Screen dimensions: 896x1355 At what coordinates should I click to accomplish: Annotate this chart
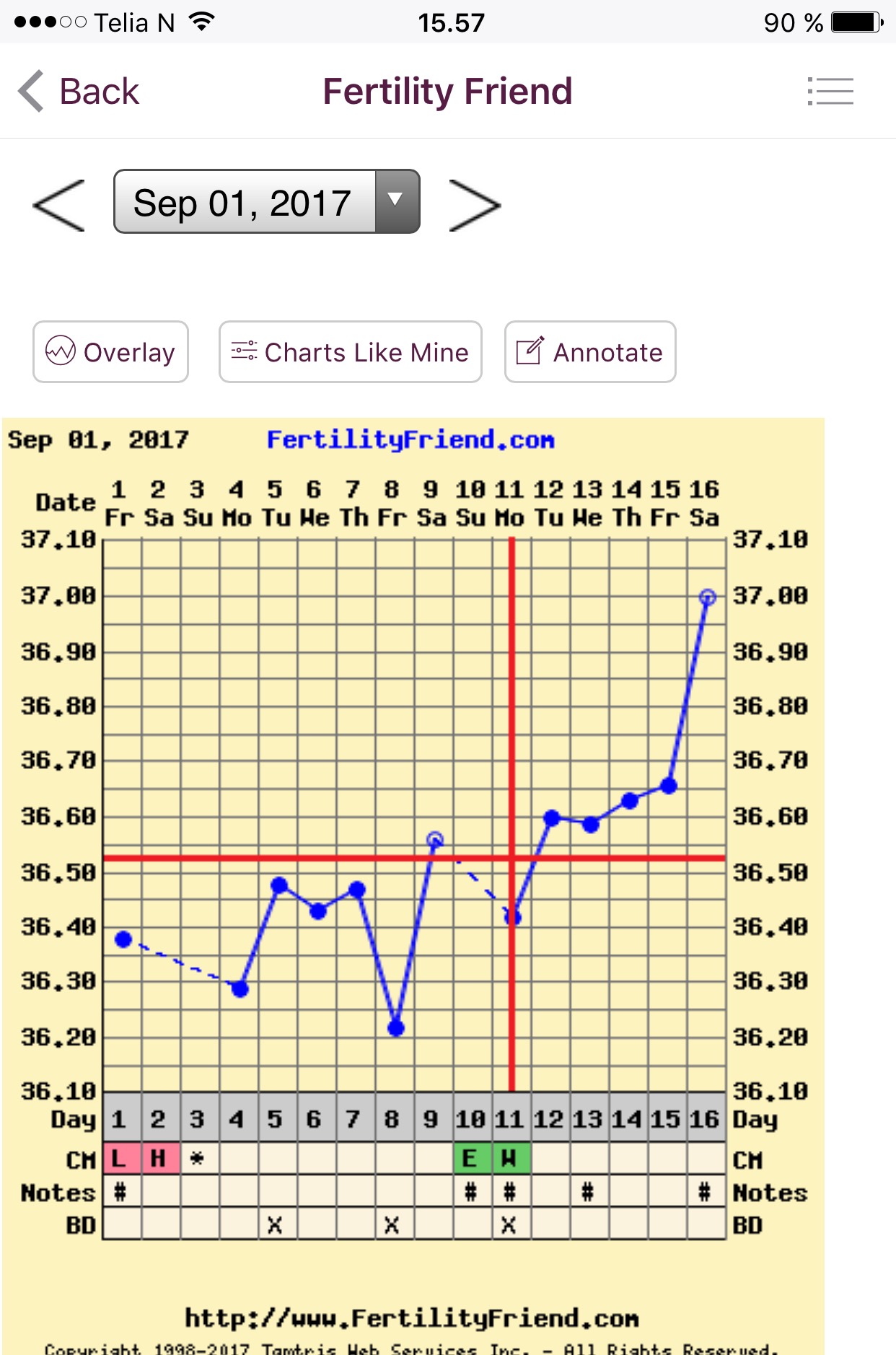pyautogui.click(x=589, y=352)
